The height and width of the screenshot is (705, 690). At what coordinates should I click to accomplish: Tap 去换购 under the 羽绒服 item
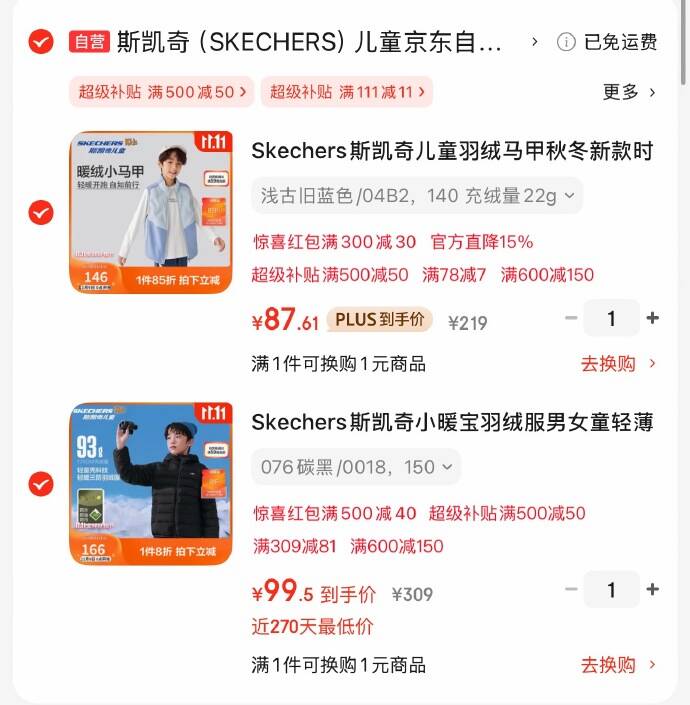(618, 664)
